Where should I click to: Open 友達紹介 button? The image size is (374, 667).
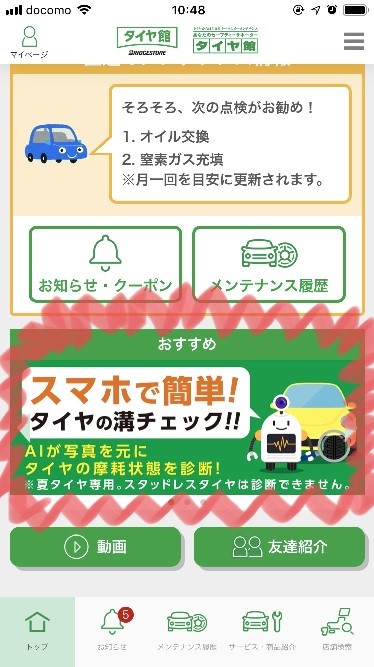point(279,547)
